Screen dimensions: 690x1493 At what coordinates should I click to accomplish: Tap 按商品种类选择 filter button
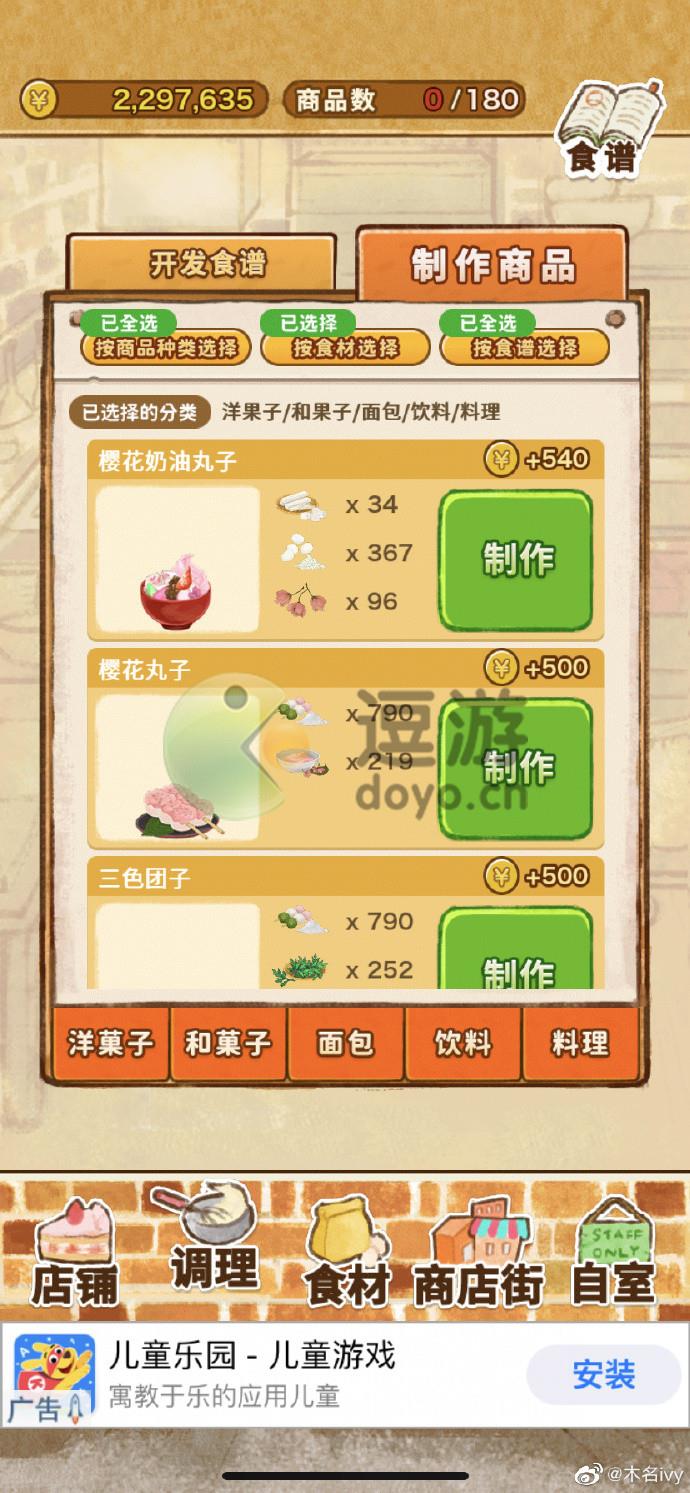(x=166, y=347)
